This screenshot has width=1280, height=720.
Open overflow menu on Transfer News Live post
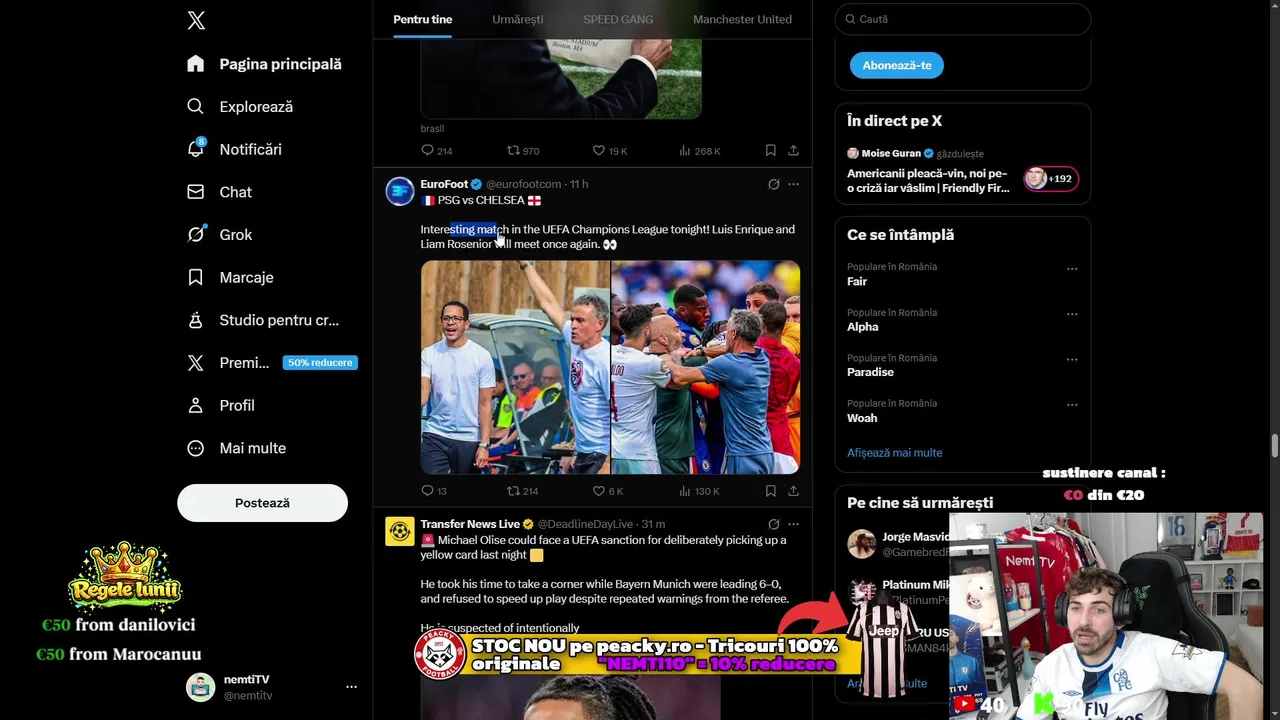[793, 524]
